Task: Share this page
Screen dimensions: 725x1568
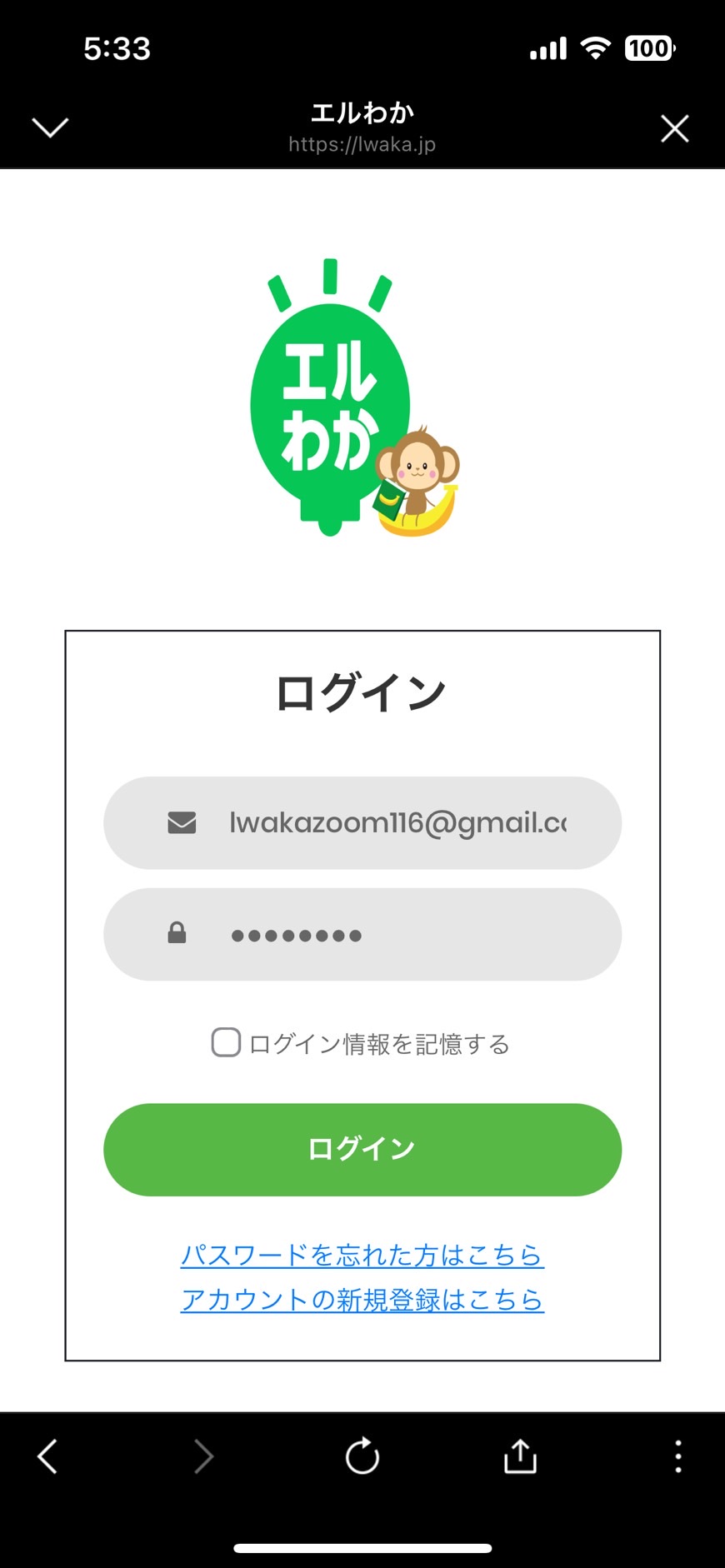Action: click(x=520, y=1456)
